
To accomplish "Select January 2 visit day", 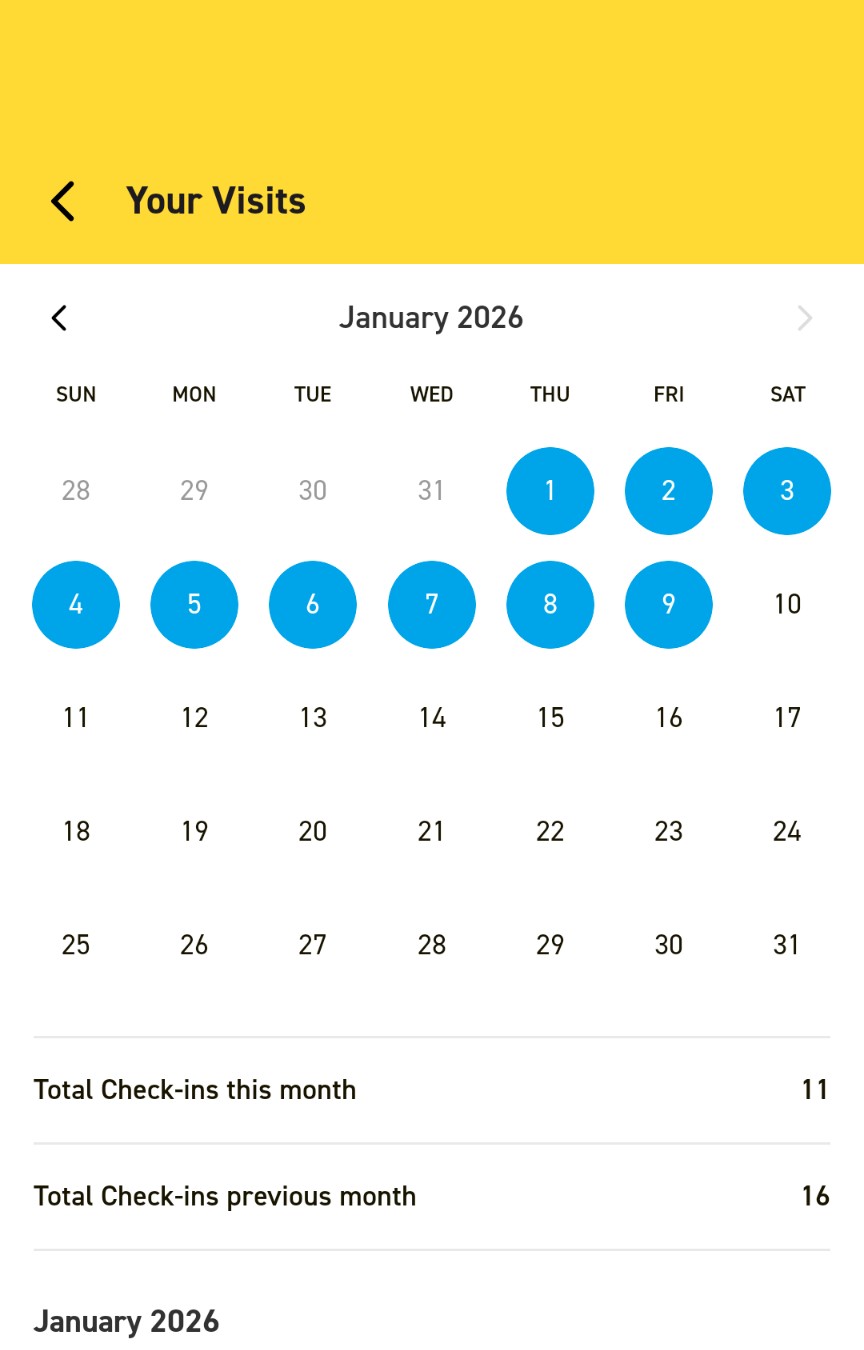I will point(668,491).
